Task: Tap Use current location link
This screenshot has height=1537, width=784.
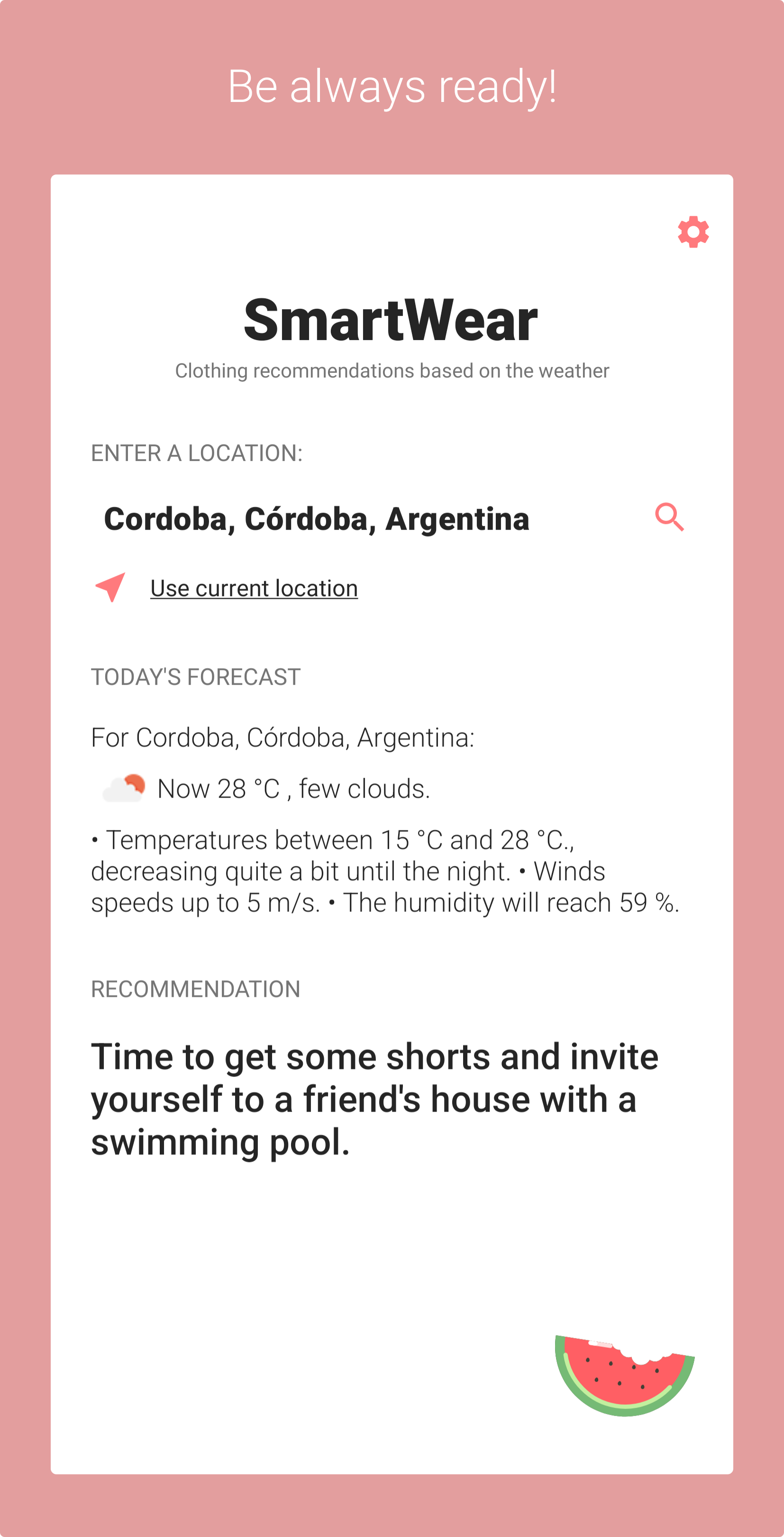Action: point(254,589)
